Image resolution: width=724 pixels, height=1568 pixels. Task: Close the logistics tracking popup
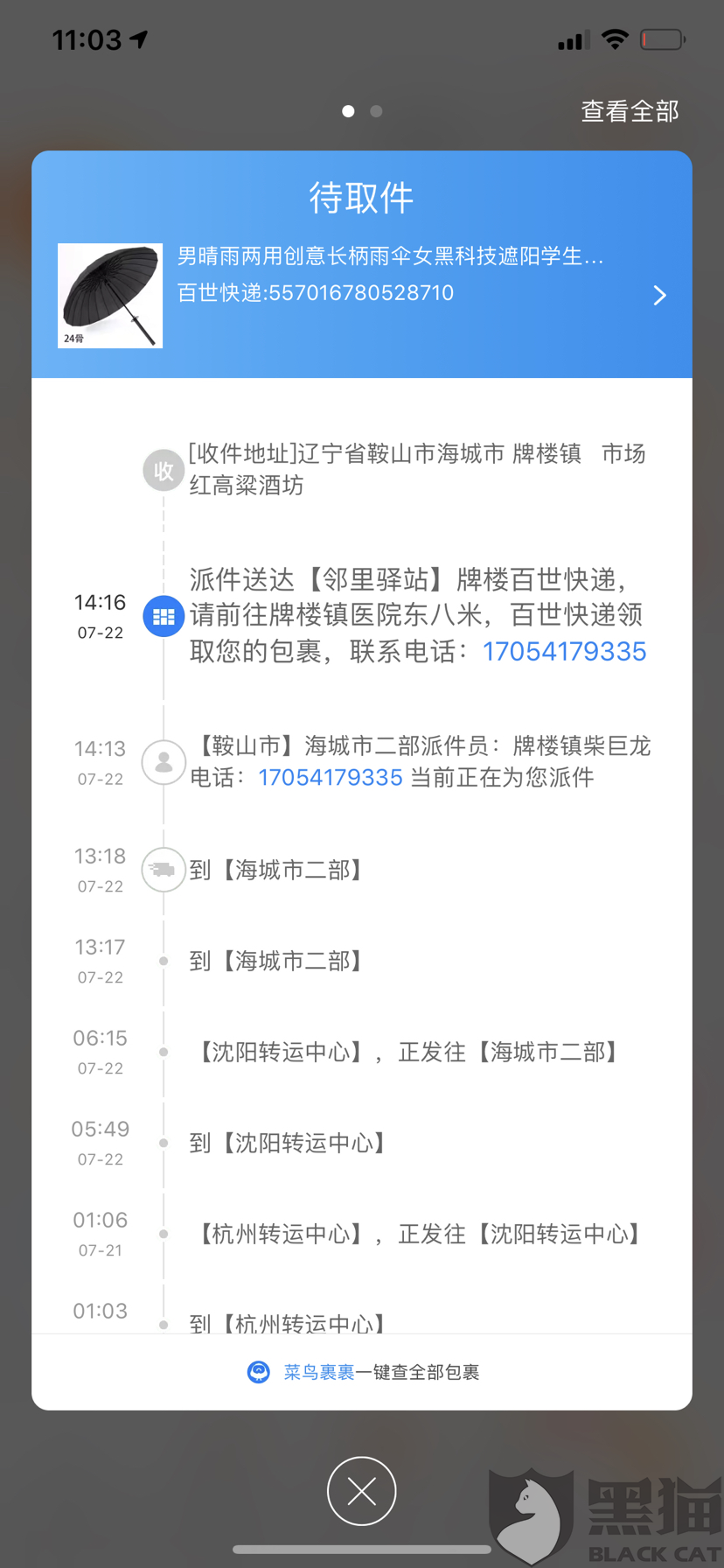pos(361,1491)
